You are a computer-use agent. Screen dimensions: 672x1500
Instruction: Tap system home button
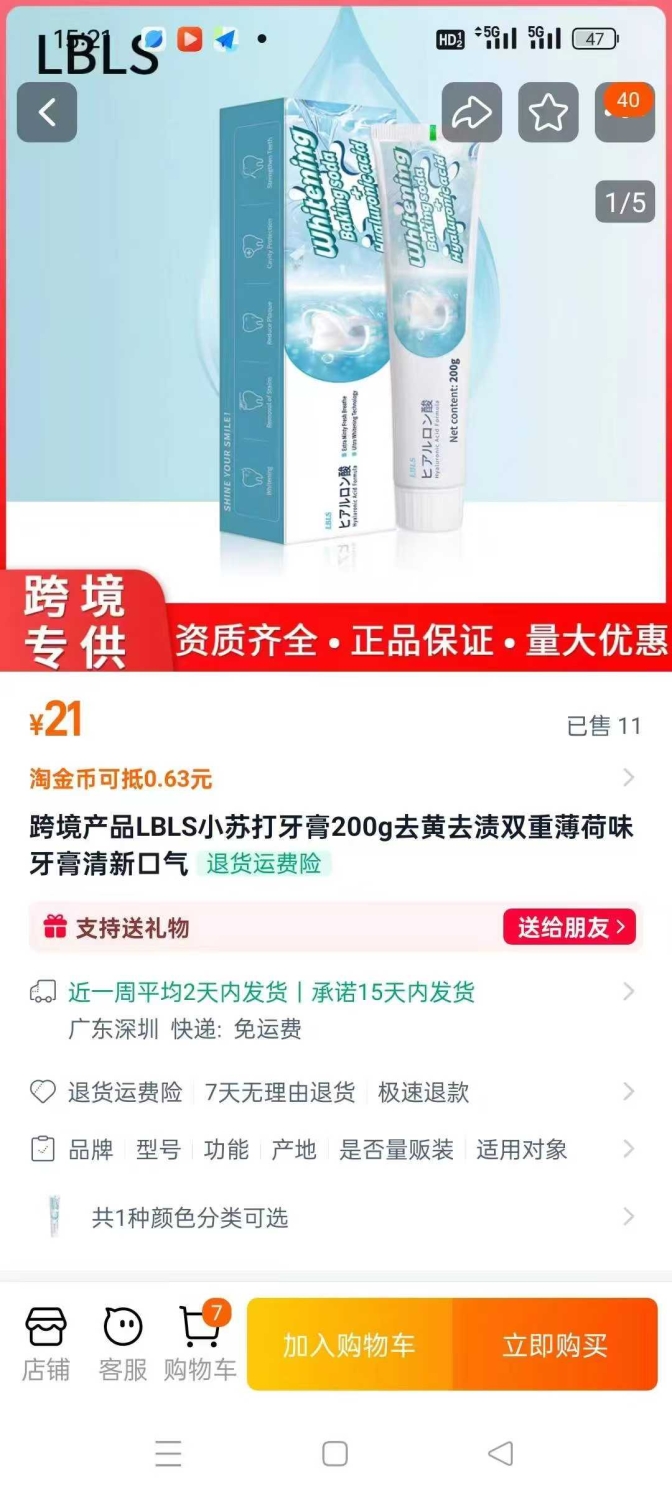[335, 1453]
